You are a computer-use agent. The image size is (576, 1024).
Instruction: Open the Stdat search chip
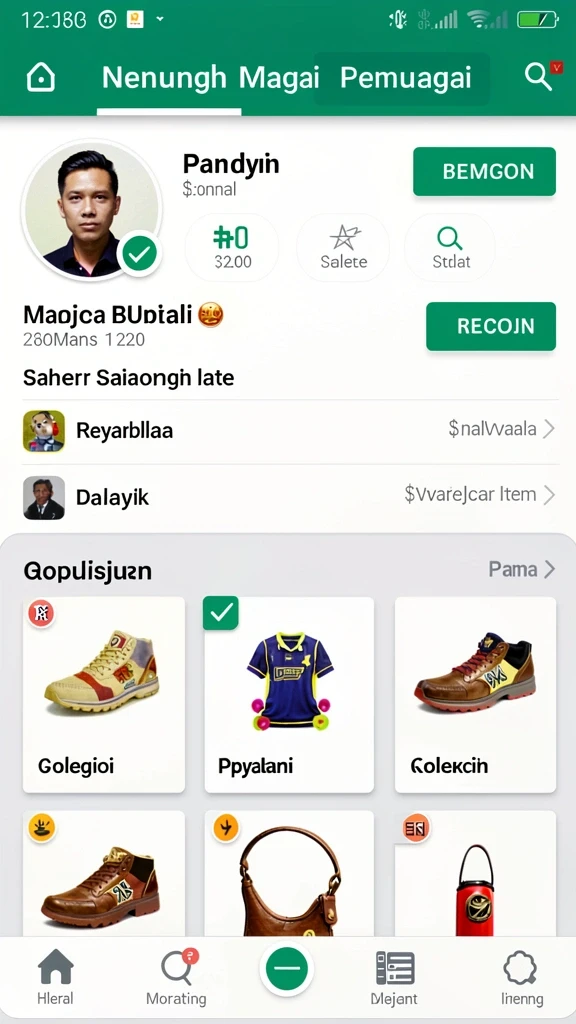451,248
